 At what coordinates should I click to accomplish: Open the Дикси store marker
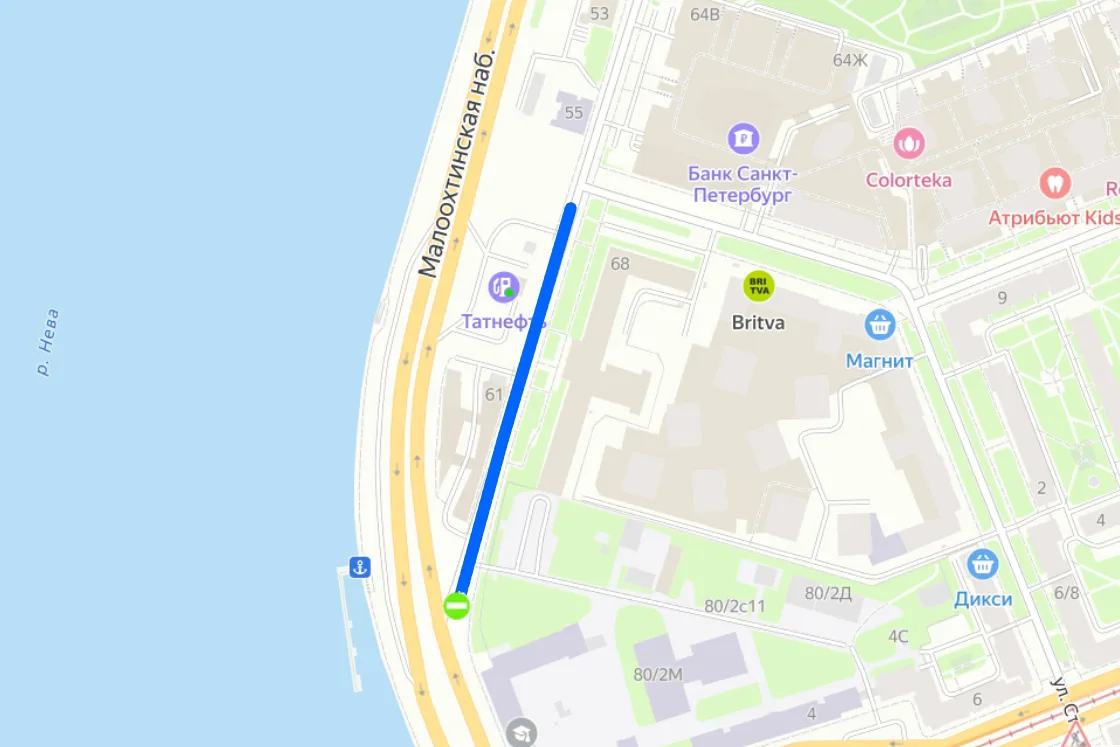982,564
